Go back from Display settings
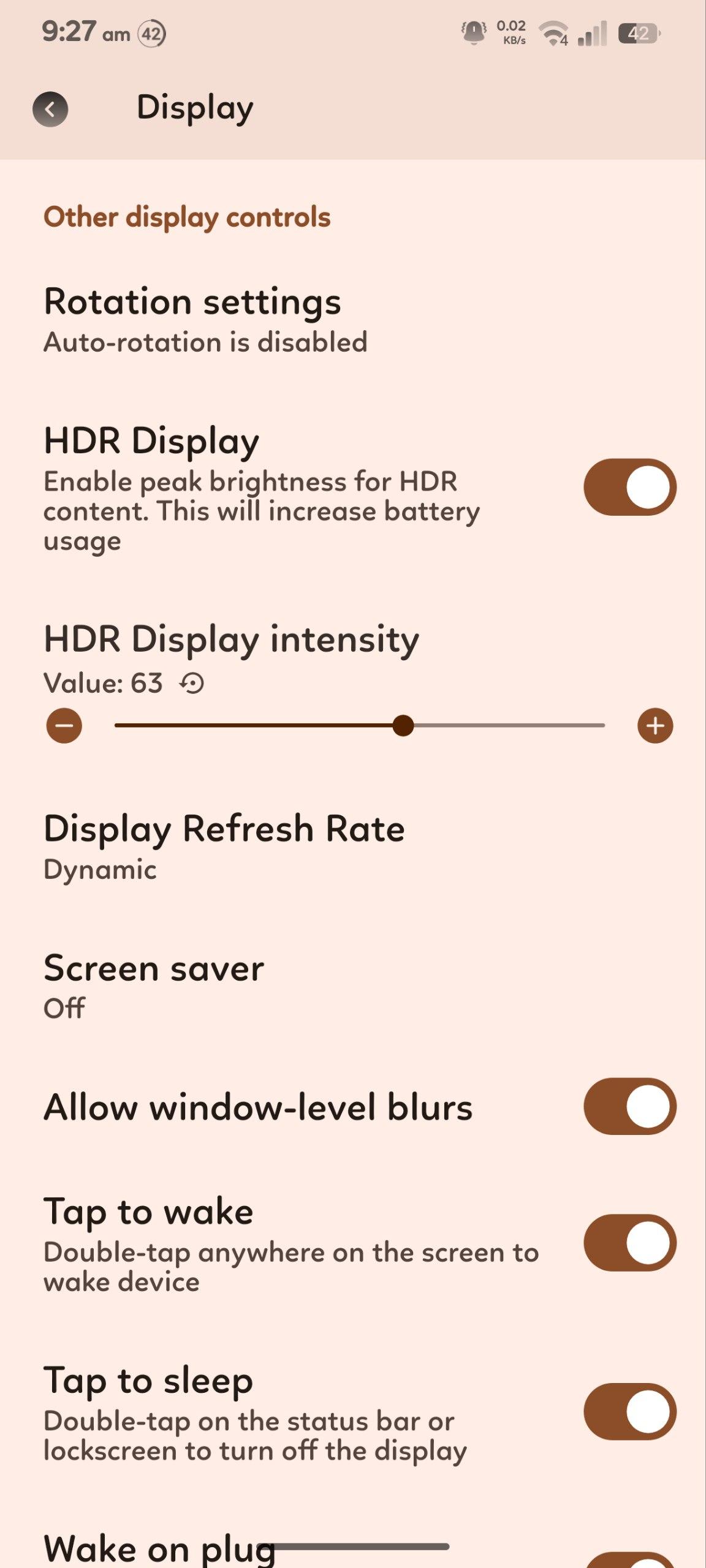706x1568 pixels. pyautogui.click(x=50, y=110)
